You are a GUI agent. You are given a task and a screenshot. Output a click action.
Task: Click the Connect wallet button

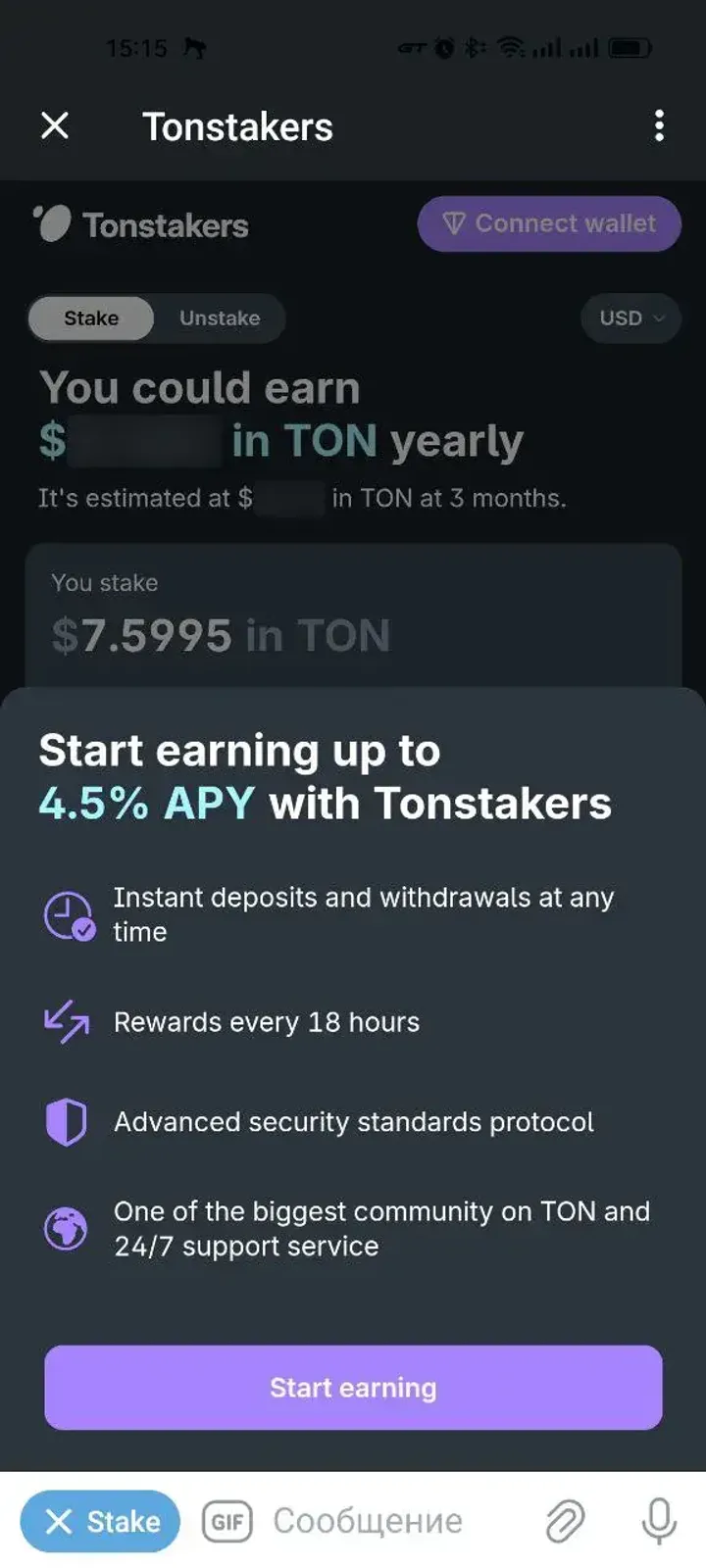click(548, 223)
